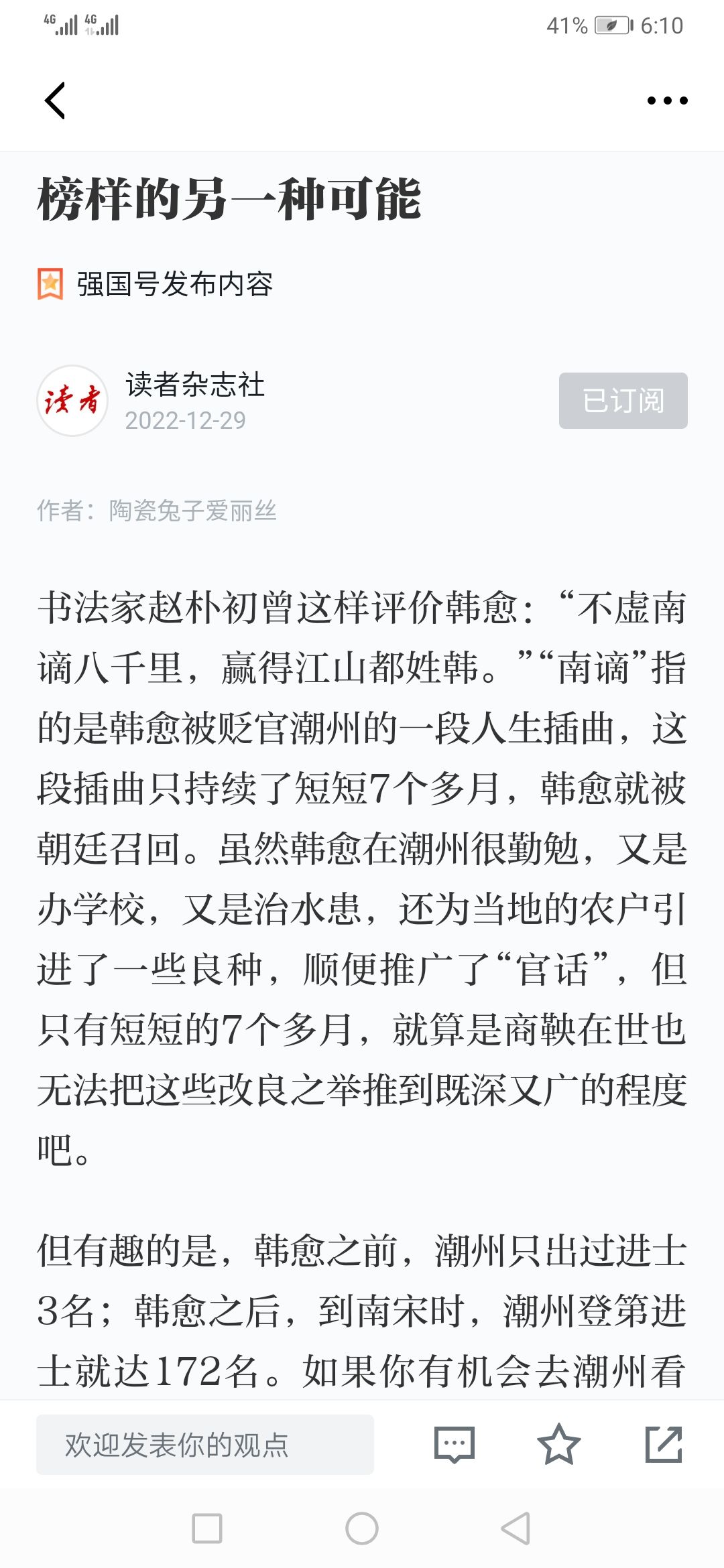Tap the 已订阅 subscribed button
Screen dimensions: 724x1568
(x=623, y=401)
